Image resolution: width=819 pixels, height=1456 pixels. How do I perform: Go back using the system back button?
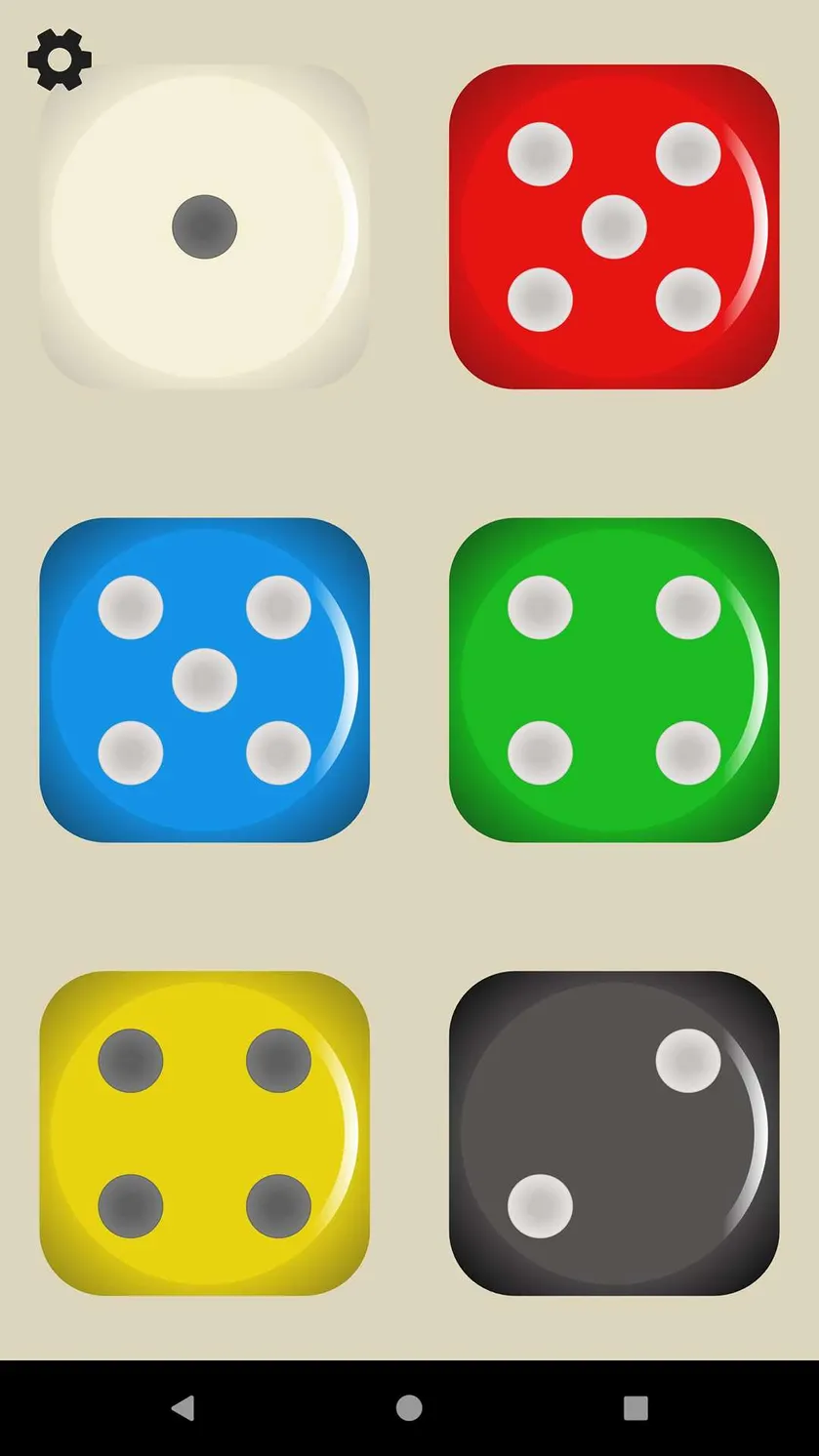(x=183, y=1407)
